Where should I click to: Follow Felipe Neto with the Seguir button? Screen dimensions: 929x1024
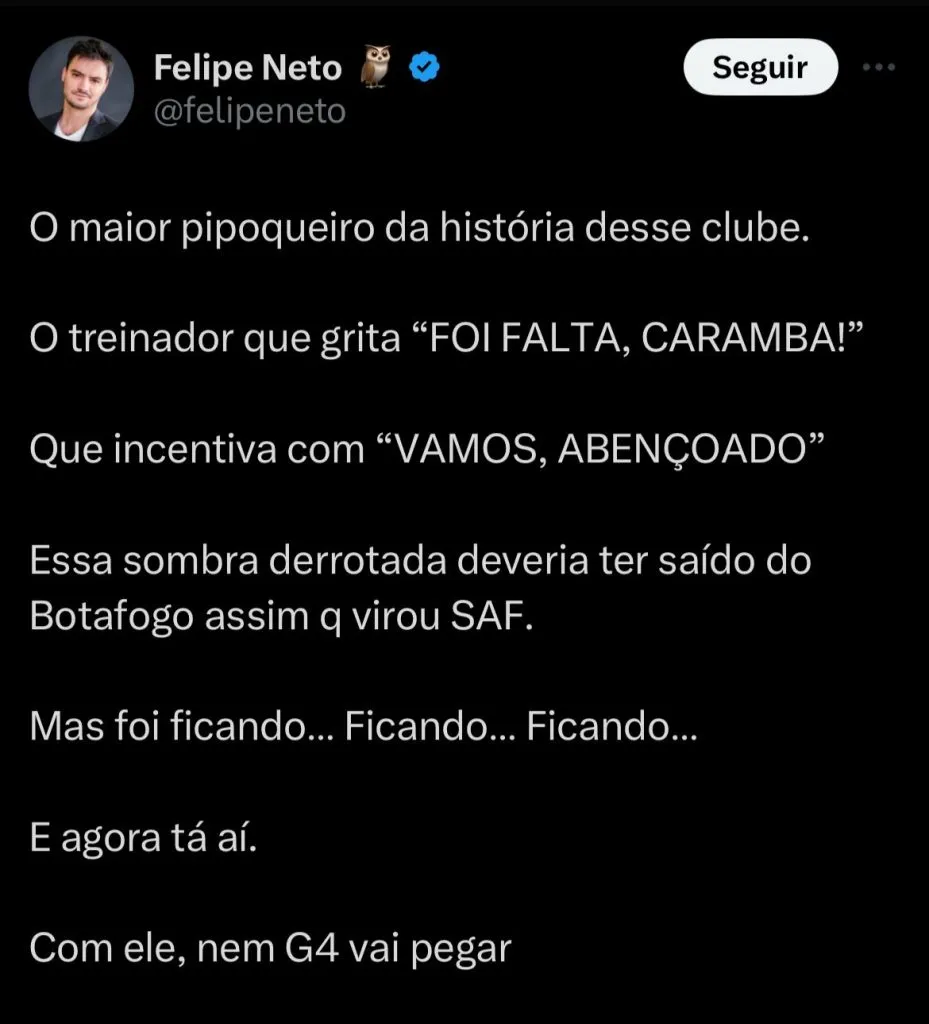pos(759,68)
